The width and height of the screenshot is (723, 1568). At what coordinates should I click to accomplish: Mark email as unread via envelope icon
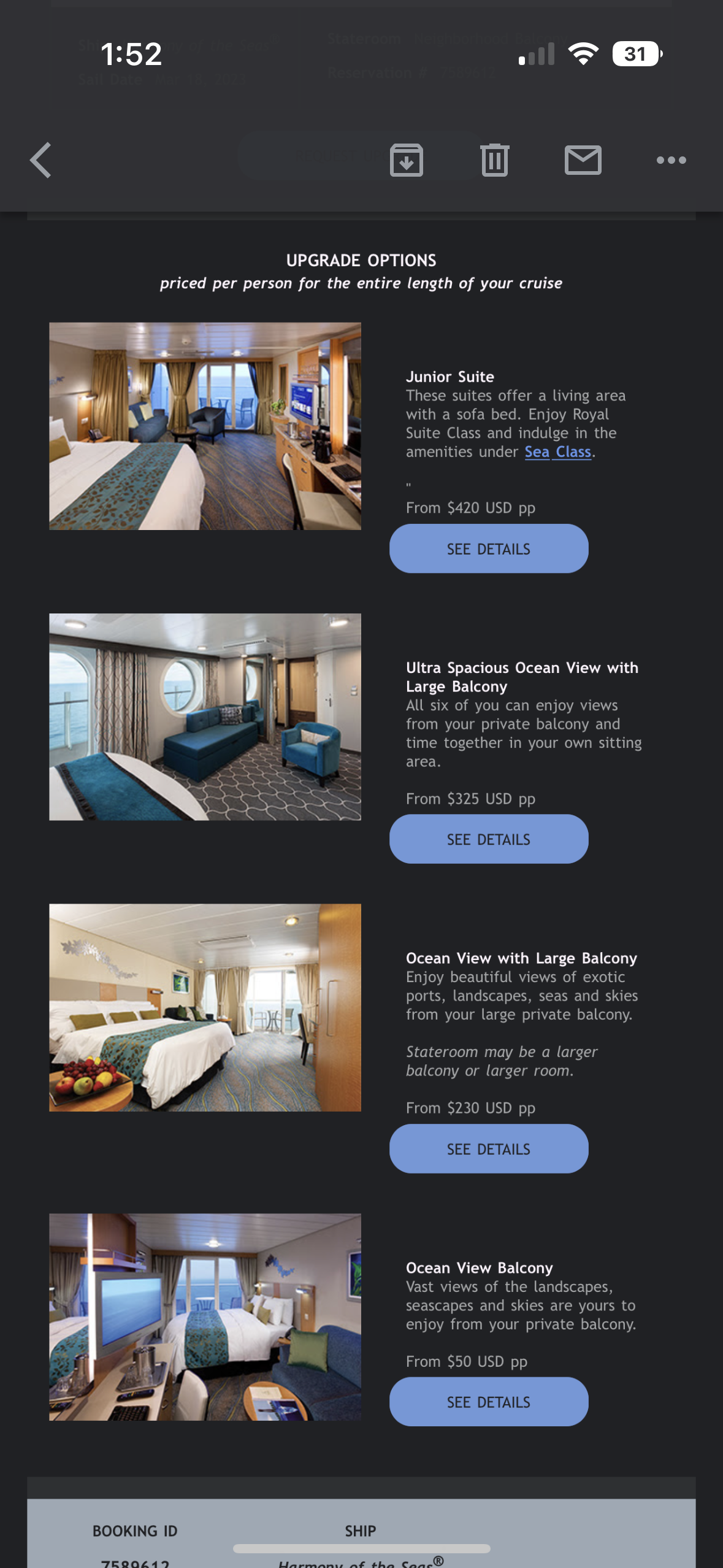583,160
